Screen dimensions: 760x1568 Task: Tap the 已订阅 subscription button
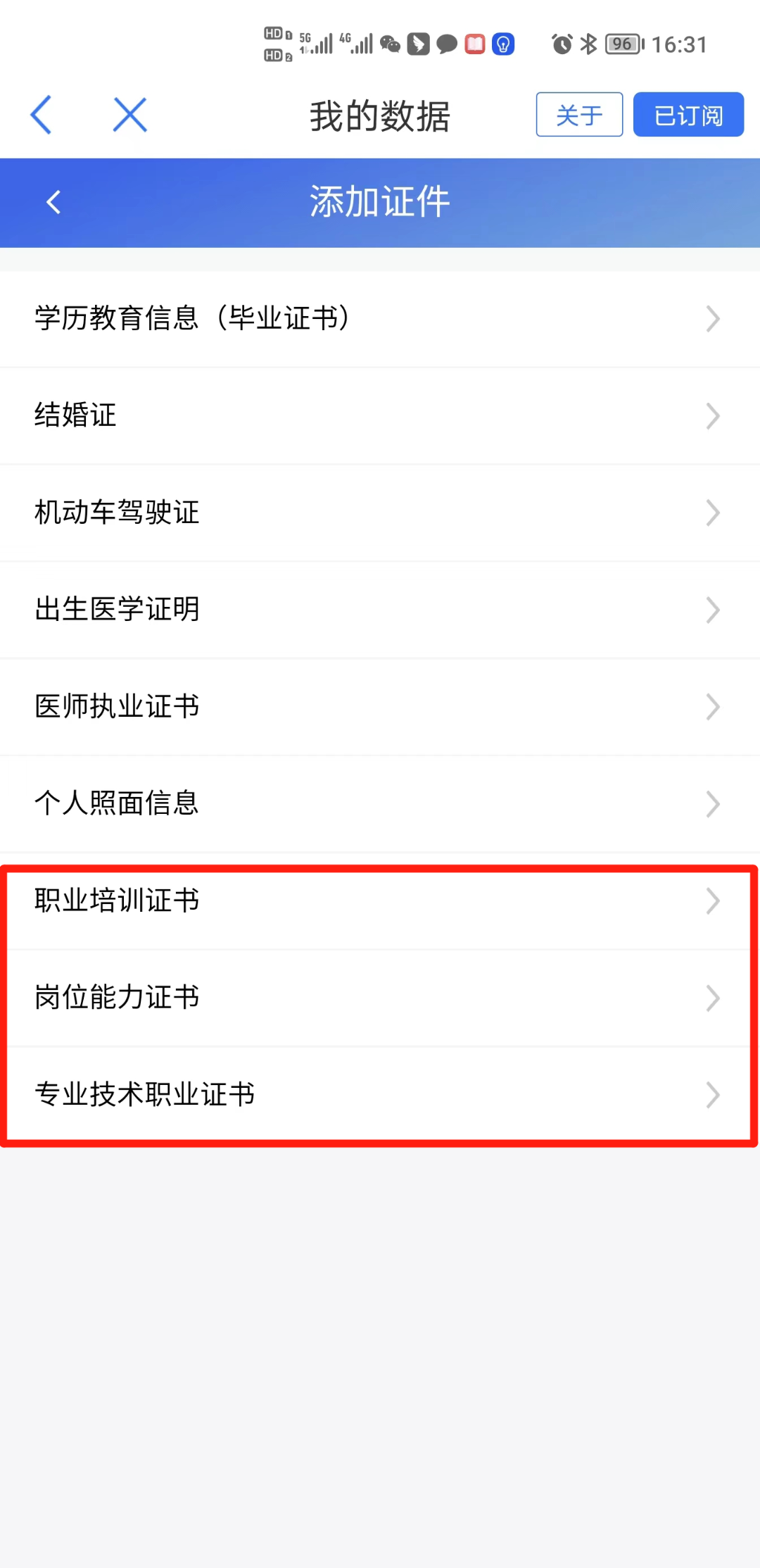coord(688,114)
